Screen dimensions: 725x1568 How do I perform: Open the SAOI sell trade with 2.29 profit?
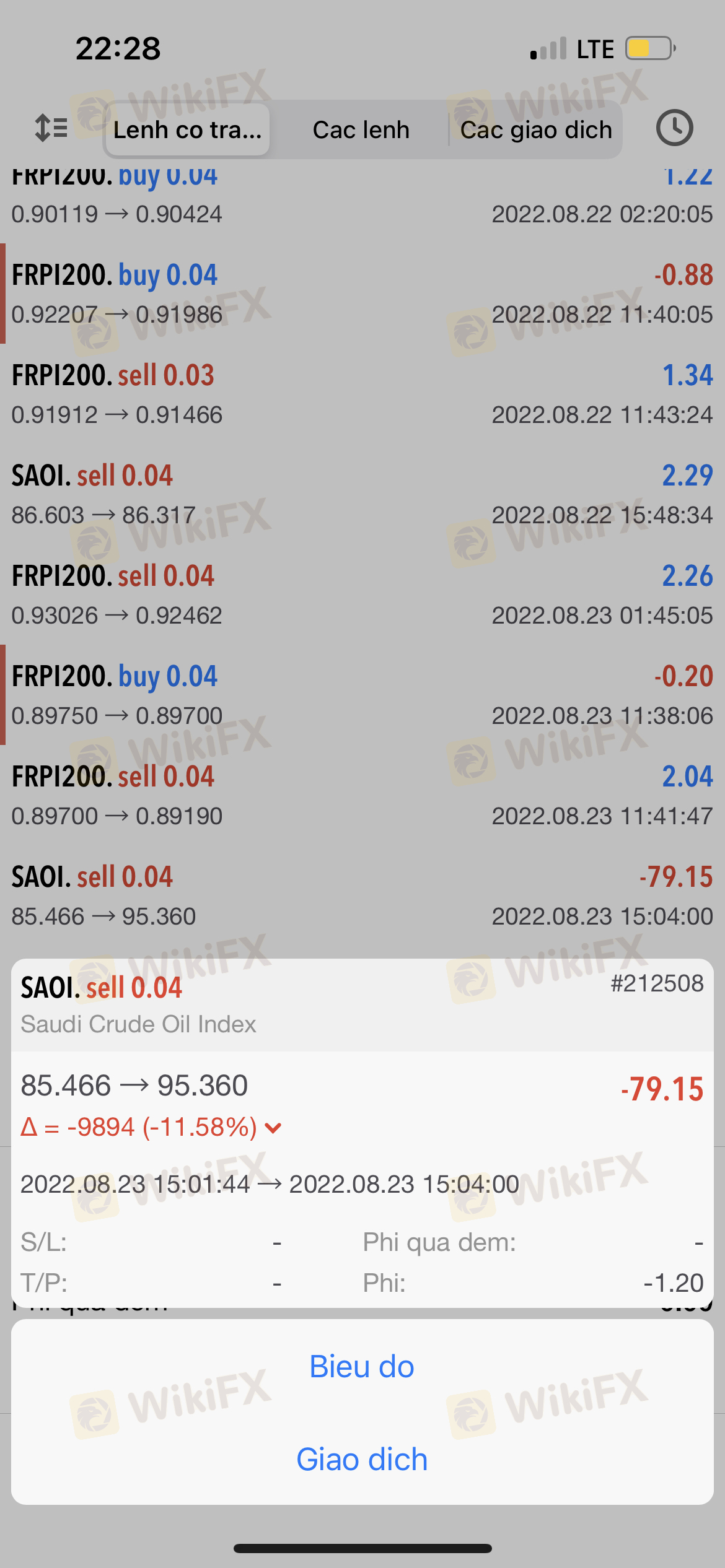tap(362, 494)
